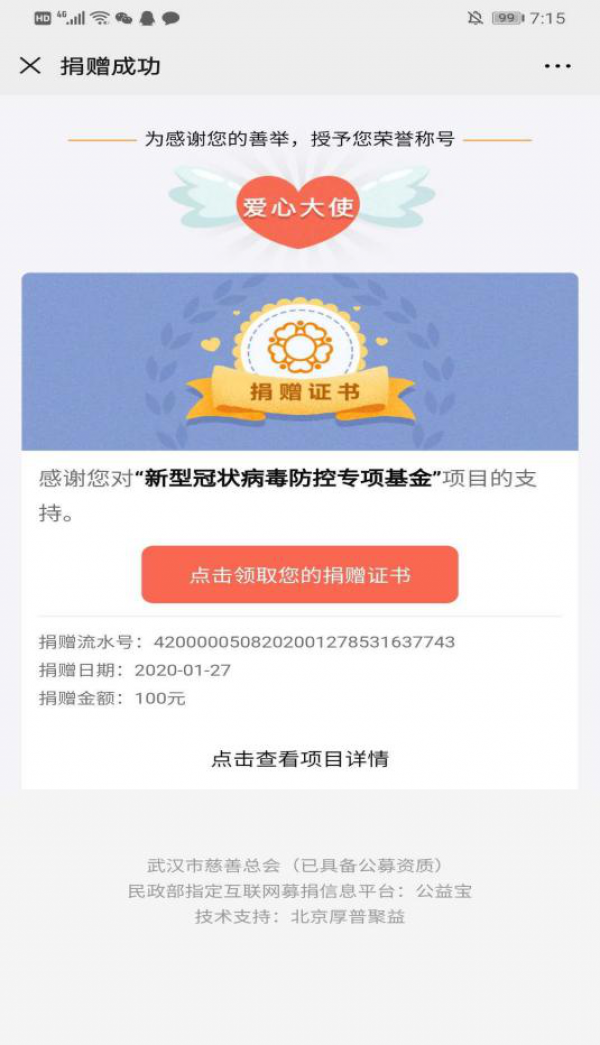Viewport: 600px width, 1045px height.
Task: Tap 点击领取您的捐赠证书 button
Action: coord(300,575)
